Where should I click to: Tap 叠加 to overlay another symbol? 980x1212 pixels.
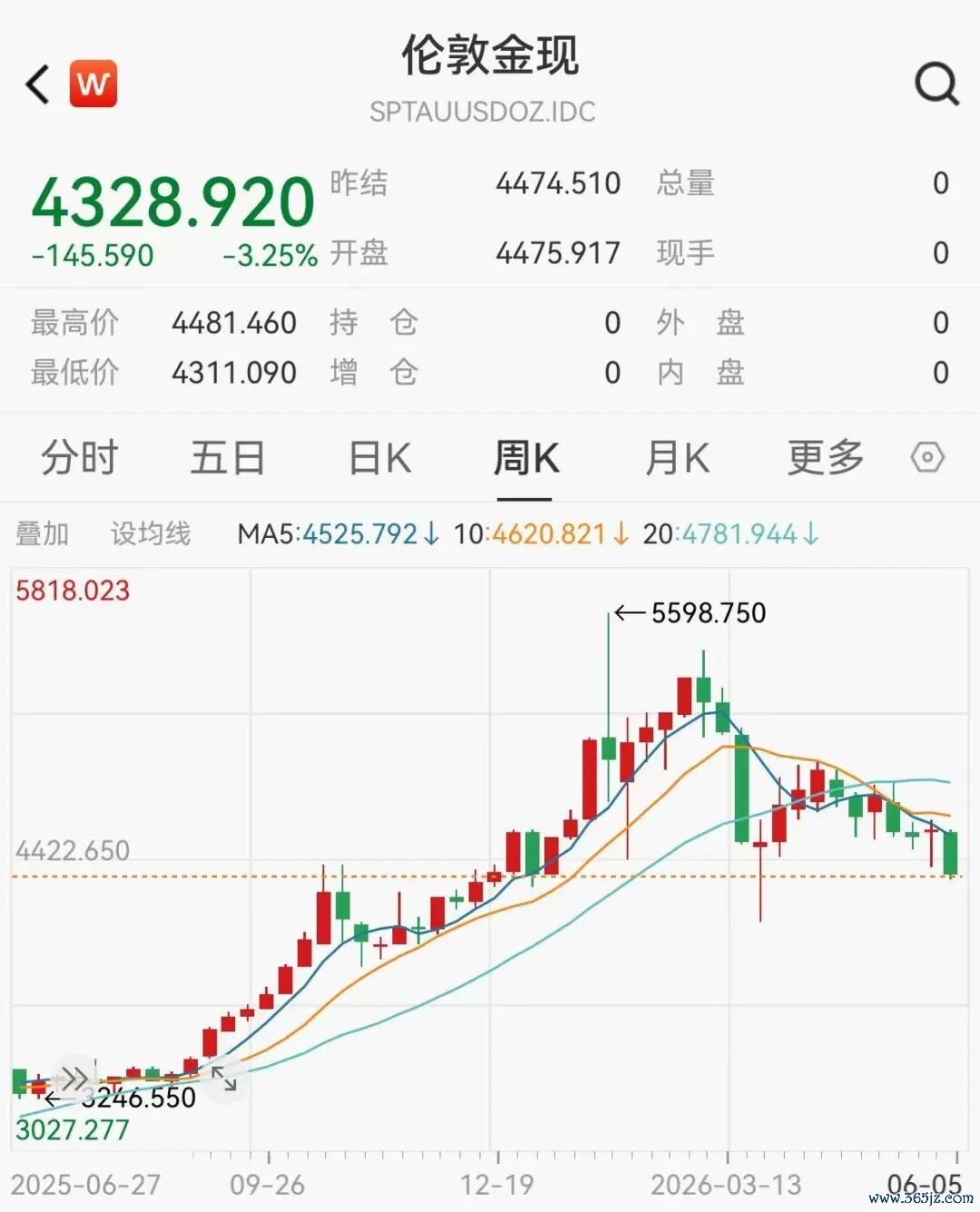coord(42,533)
